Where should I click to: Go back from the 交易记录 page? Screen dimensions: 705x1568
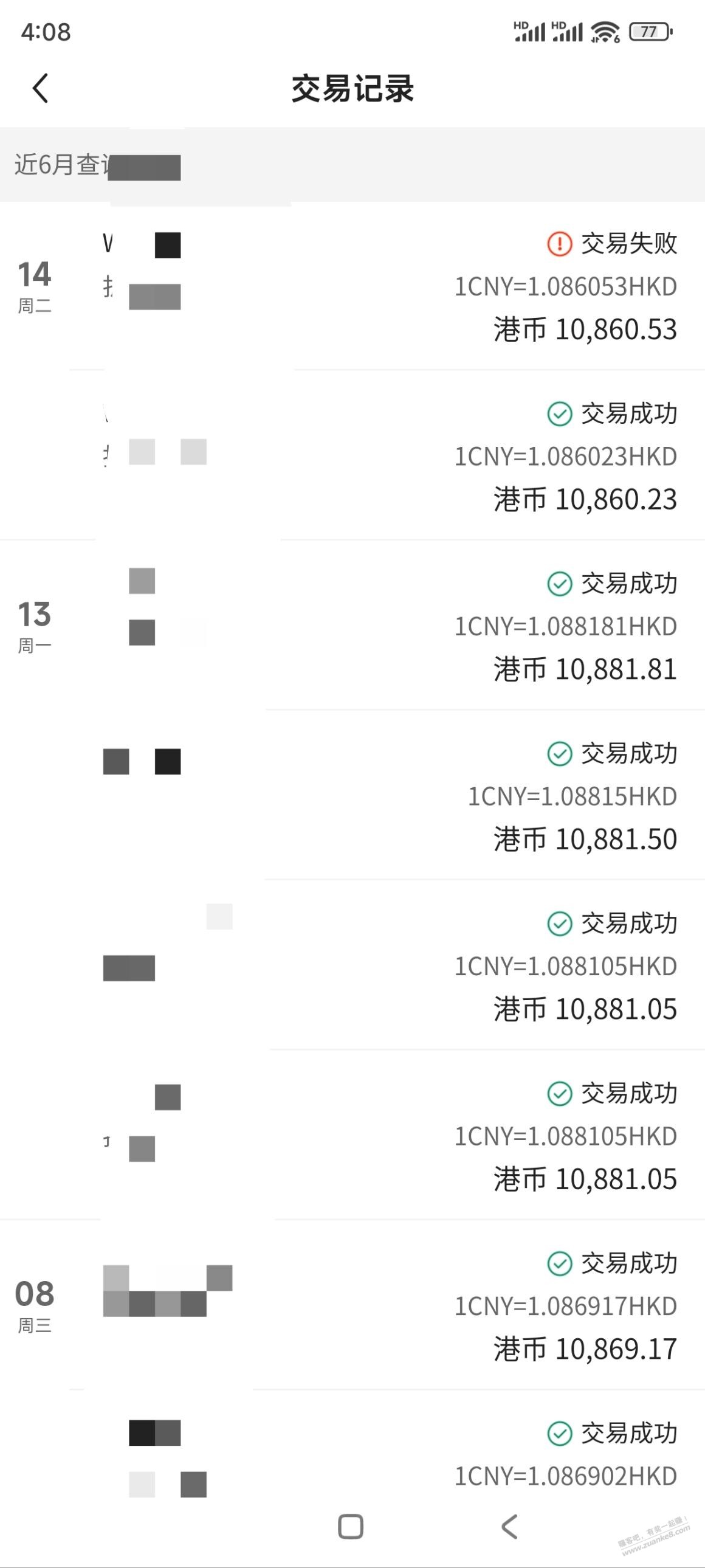coord(40,88)
